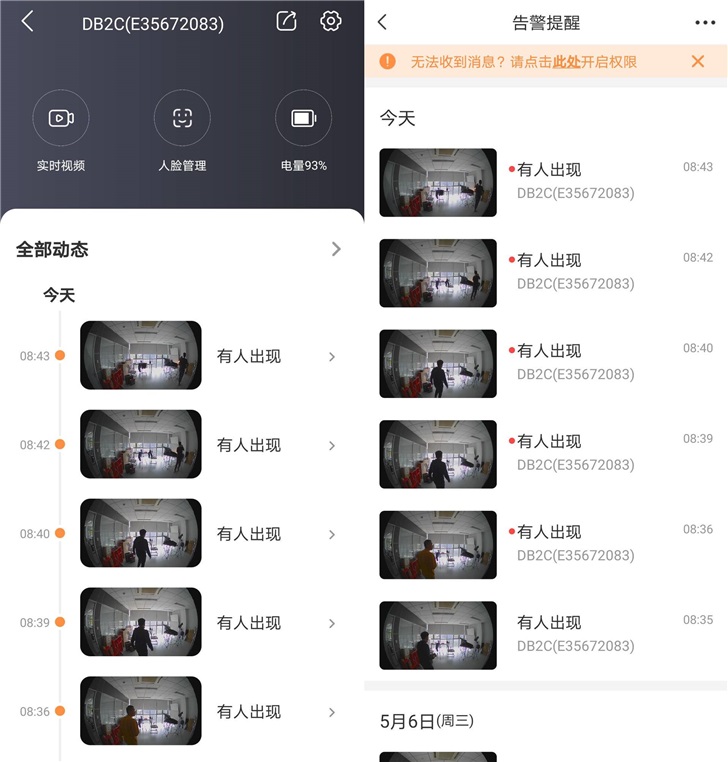Open the 08:35 有人出现 alert

coord(548,634)
